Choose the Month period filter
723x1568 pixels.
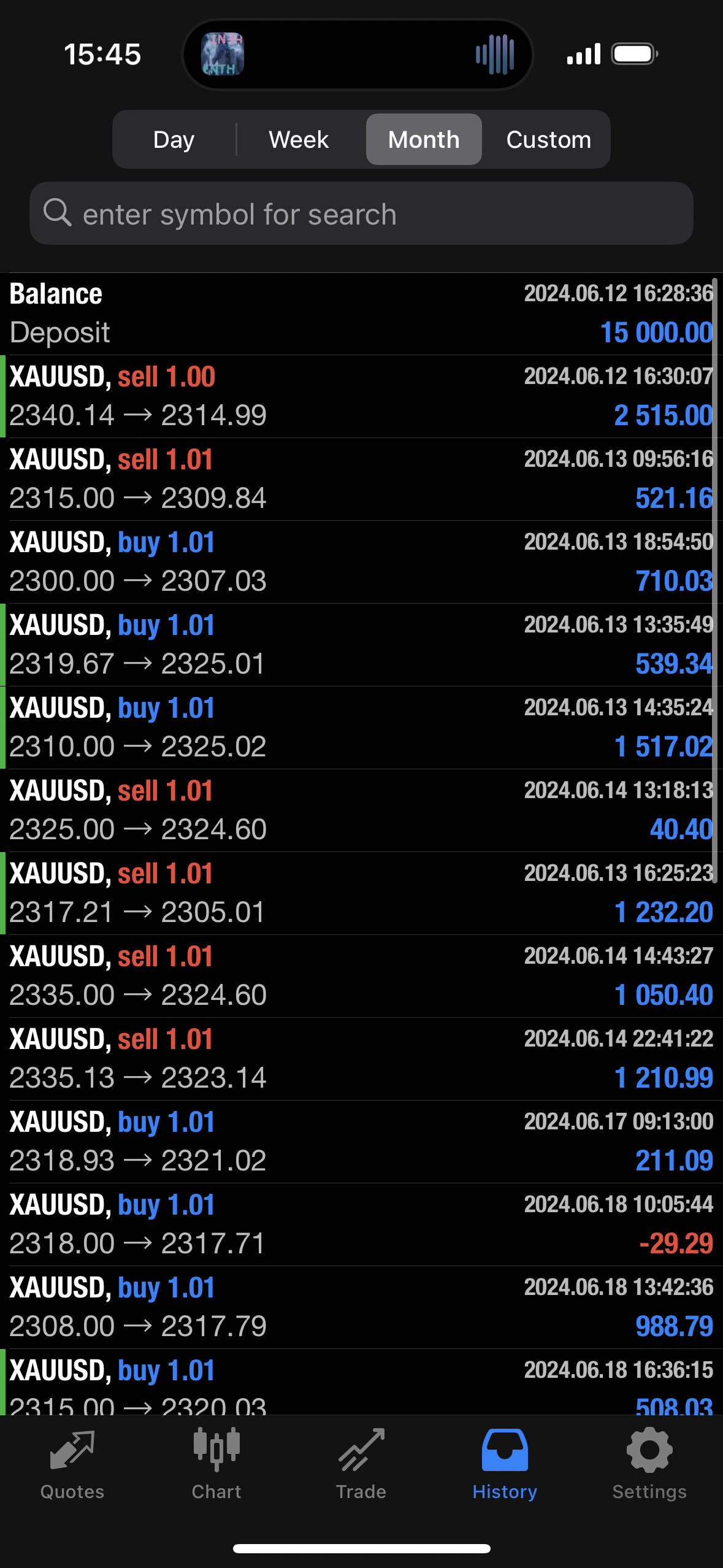click(x=424, y=139)
